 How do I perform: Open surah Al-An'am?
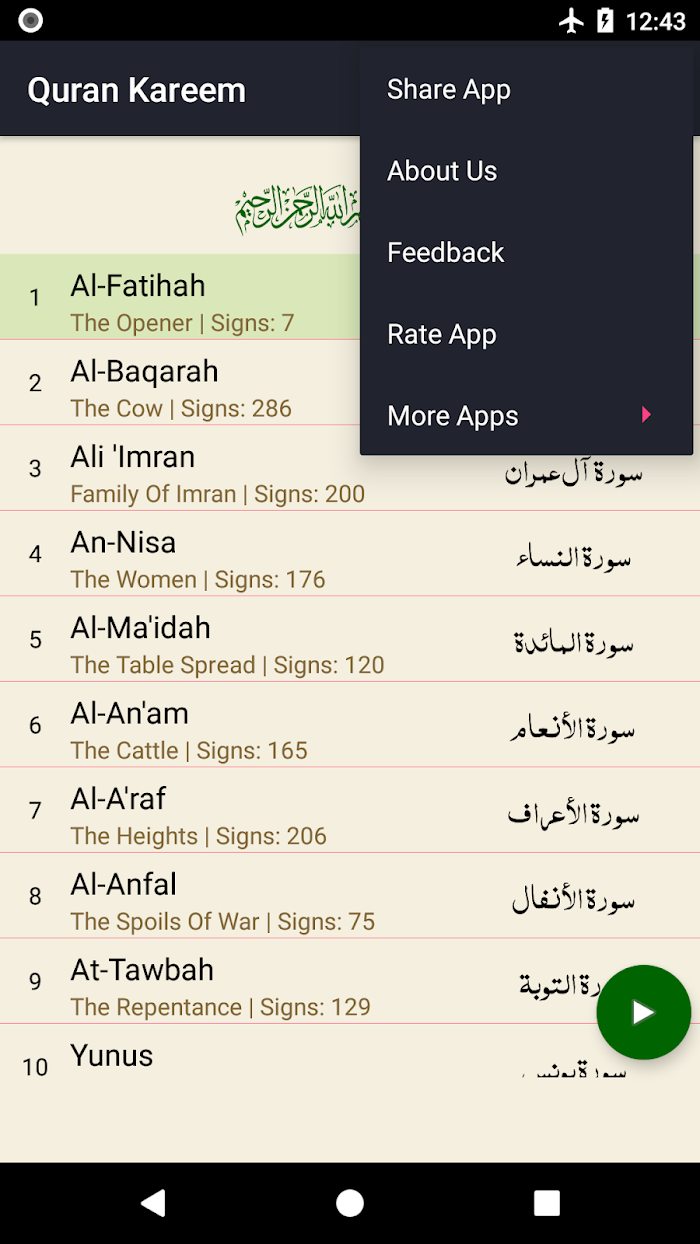pyautogui.click(x=350, y=725)
